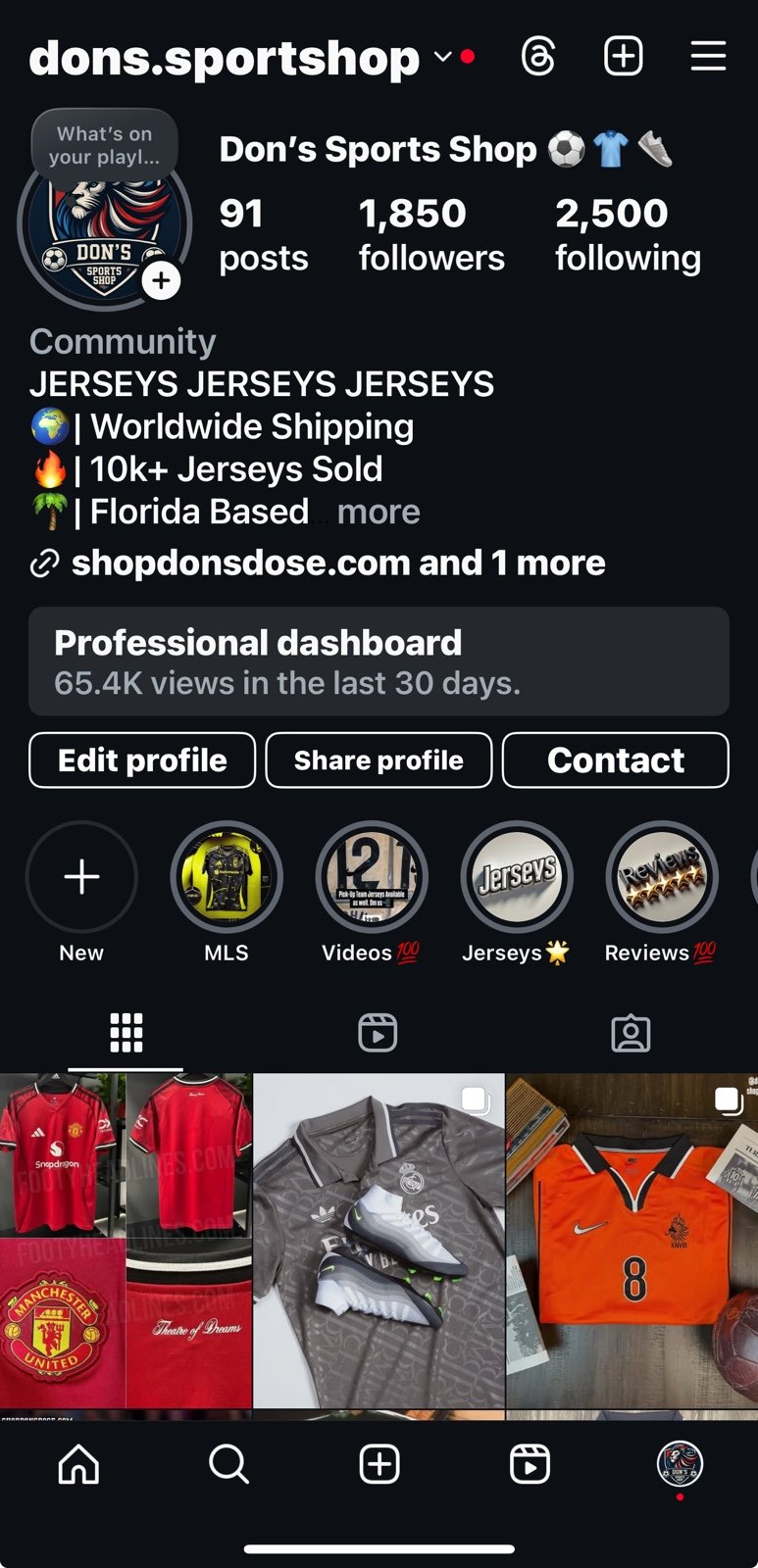
Task: Tap the create plus icon in header
Action: click(x=623, y=57)
